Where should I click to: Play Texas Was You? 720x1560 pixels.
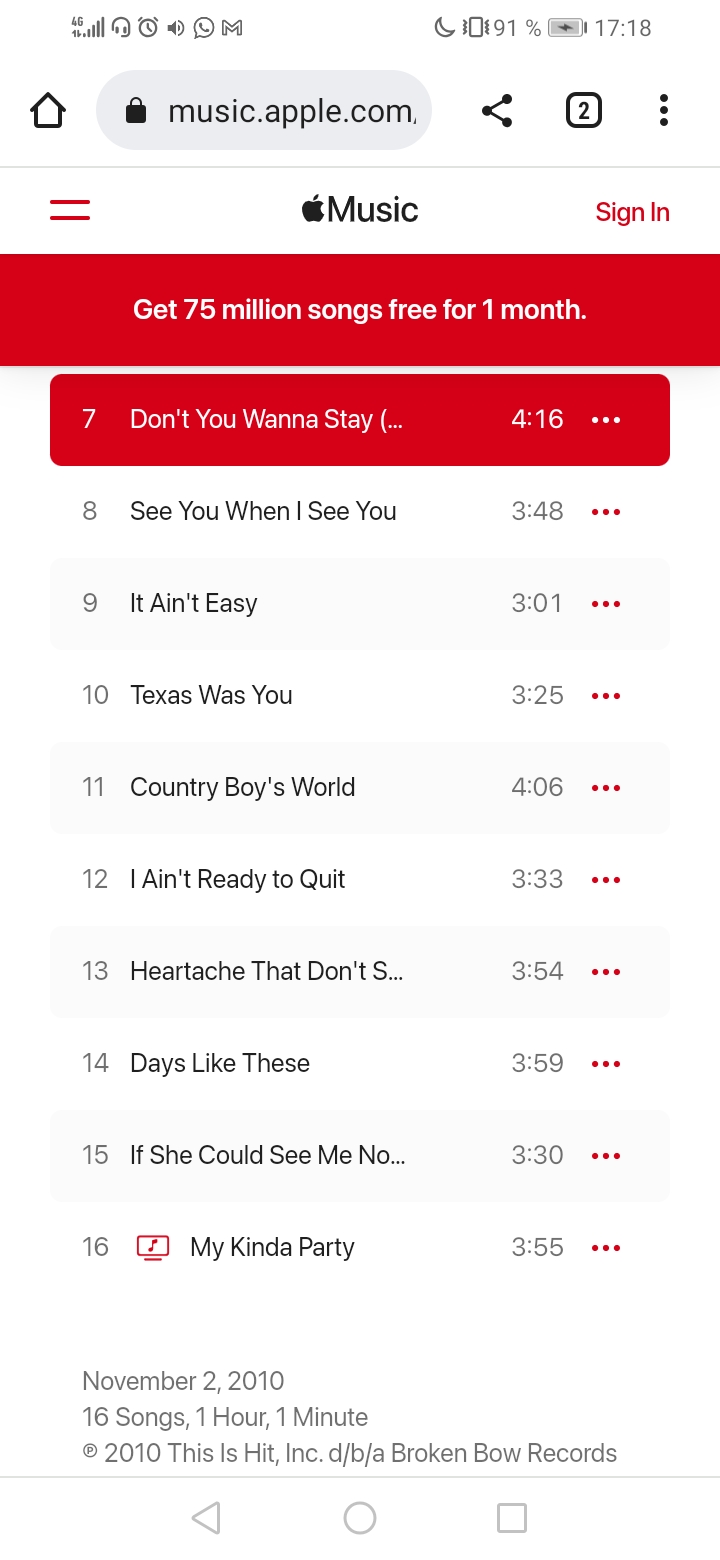click(x=211, y=695)
